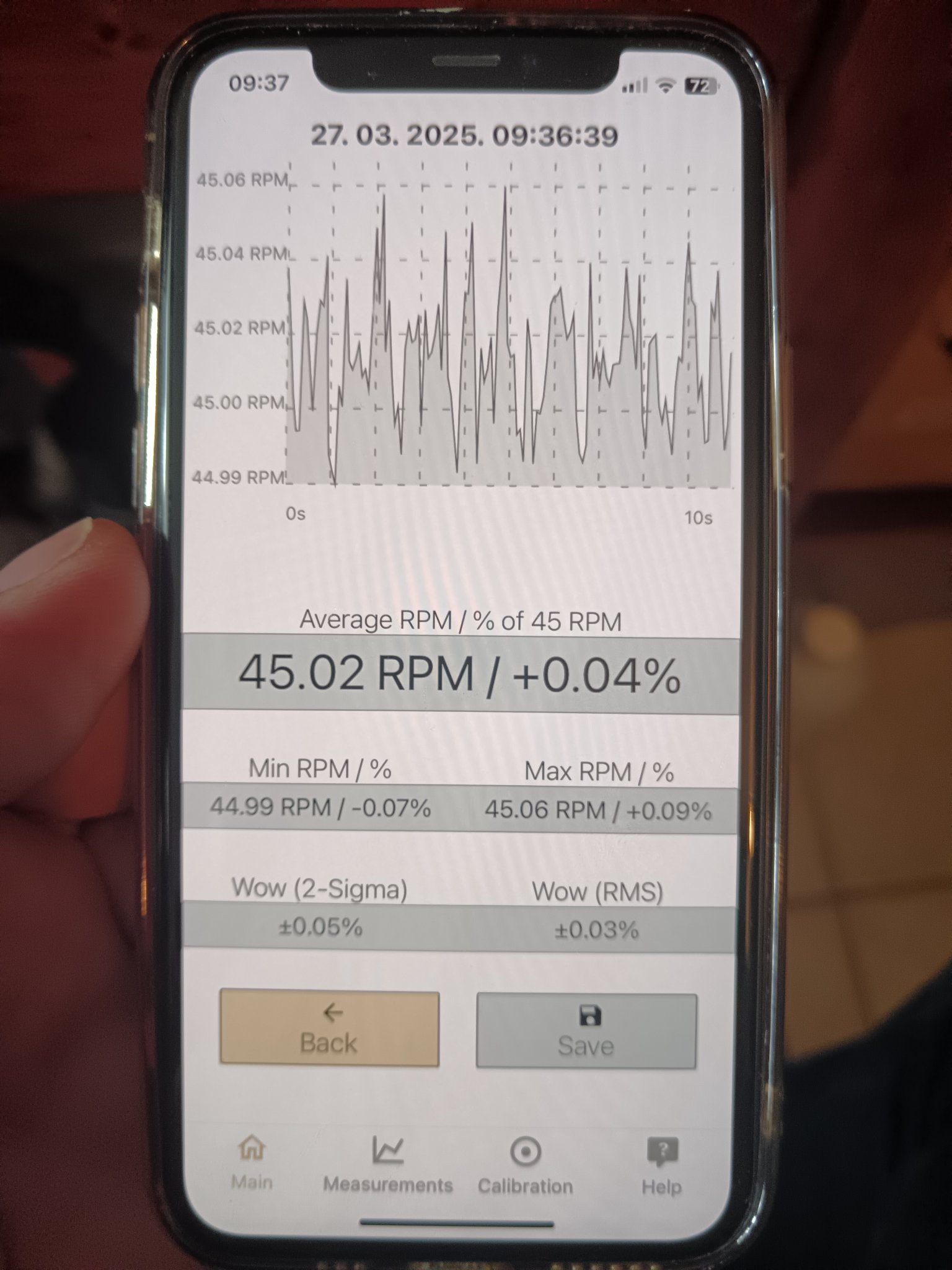Open the Measurements tab
This screenshot has width=952, height=1270.
[x=388, y=1165]
